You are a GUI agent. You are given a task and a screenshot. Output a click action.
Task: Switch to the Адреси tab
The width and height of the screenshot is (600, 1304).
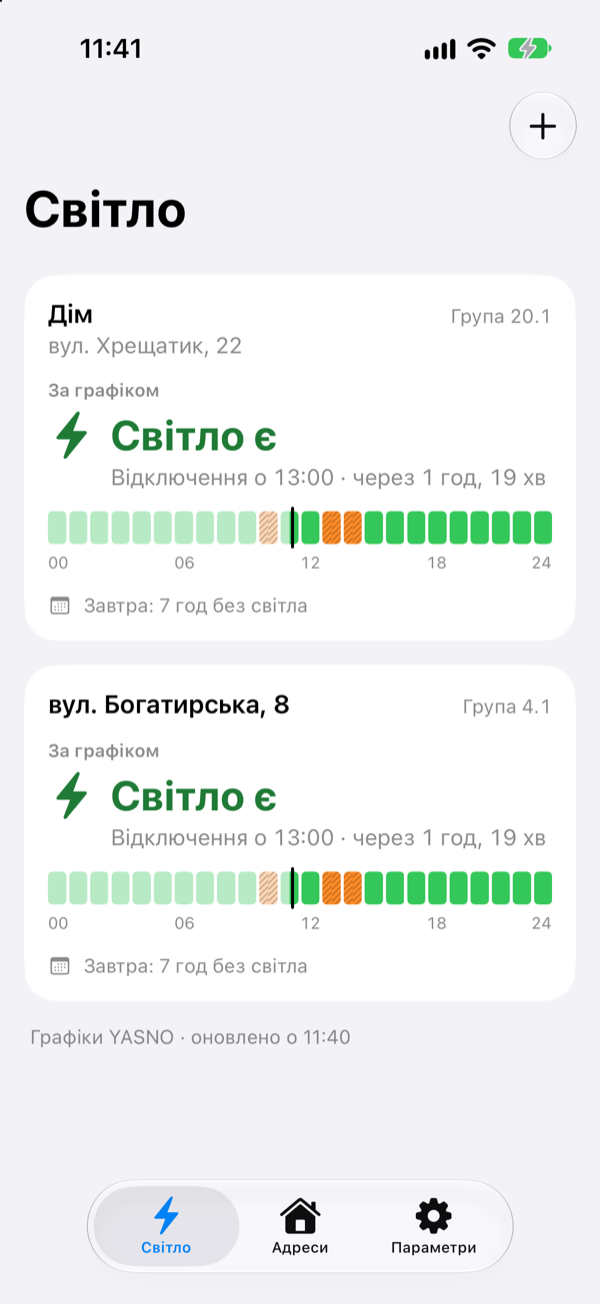[x=300, y=1226]
